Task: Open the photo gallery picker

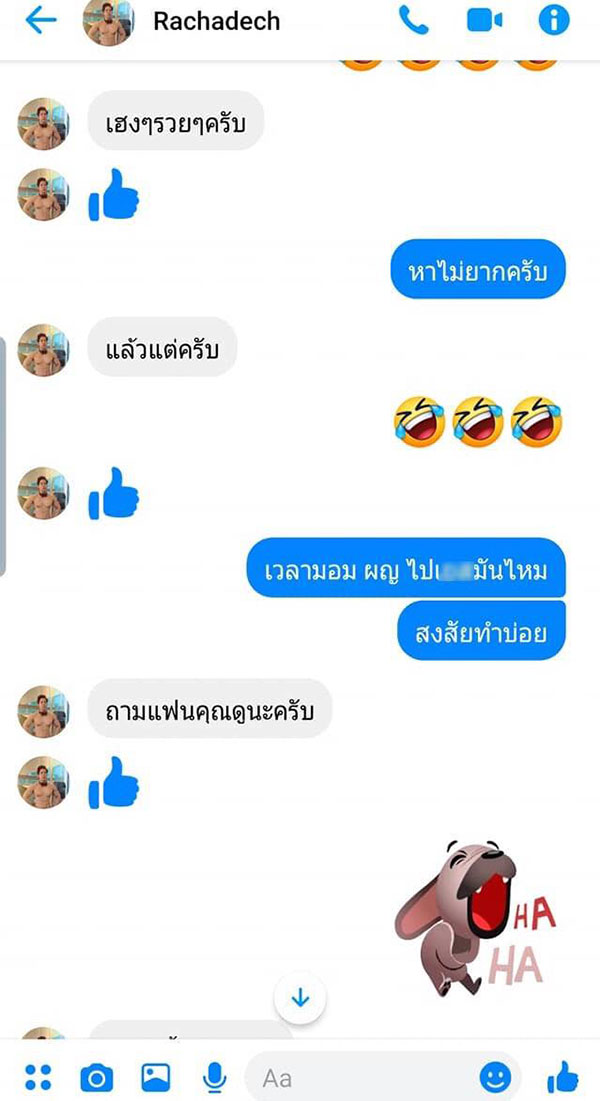Action: (x=155, y=1077)
